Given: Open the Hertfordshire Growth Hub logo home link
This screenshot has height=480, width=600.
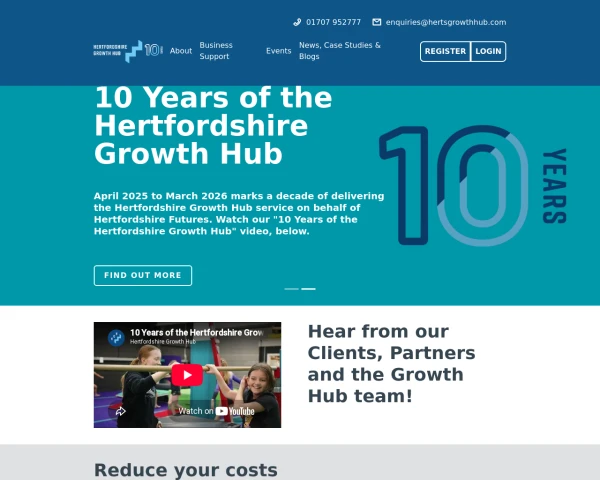Looking at the screenshot, I should (x=128, y=51).
